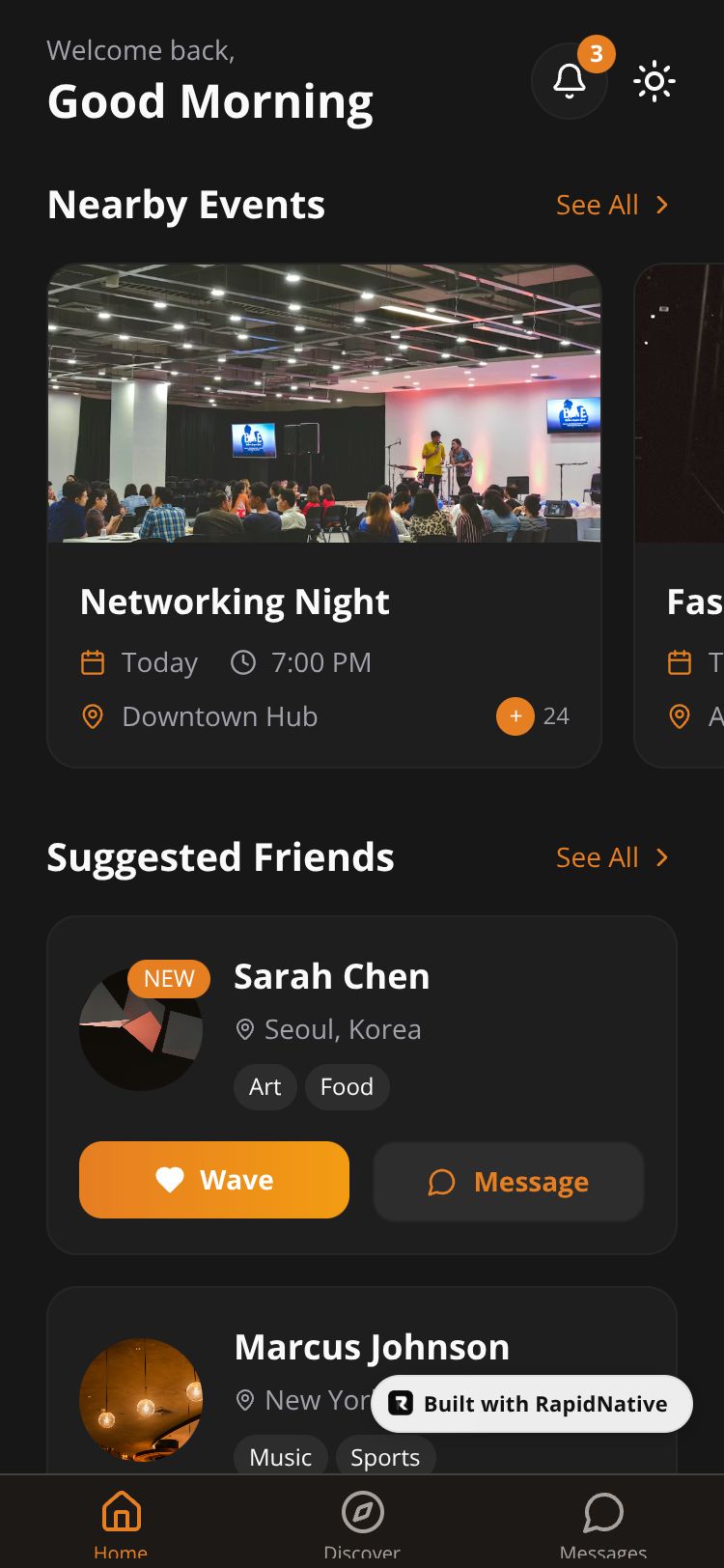Join Networking Night with the plus button
Viewport: 724px width, 1568px height.
coord(515,716)
